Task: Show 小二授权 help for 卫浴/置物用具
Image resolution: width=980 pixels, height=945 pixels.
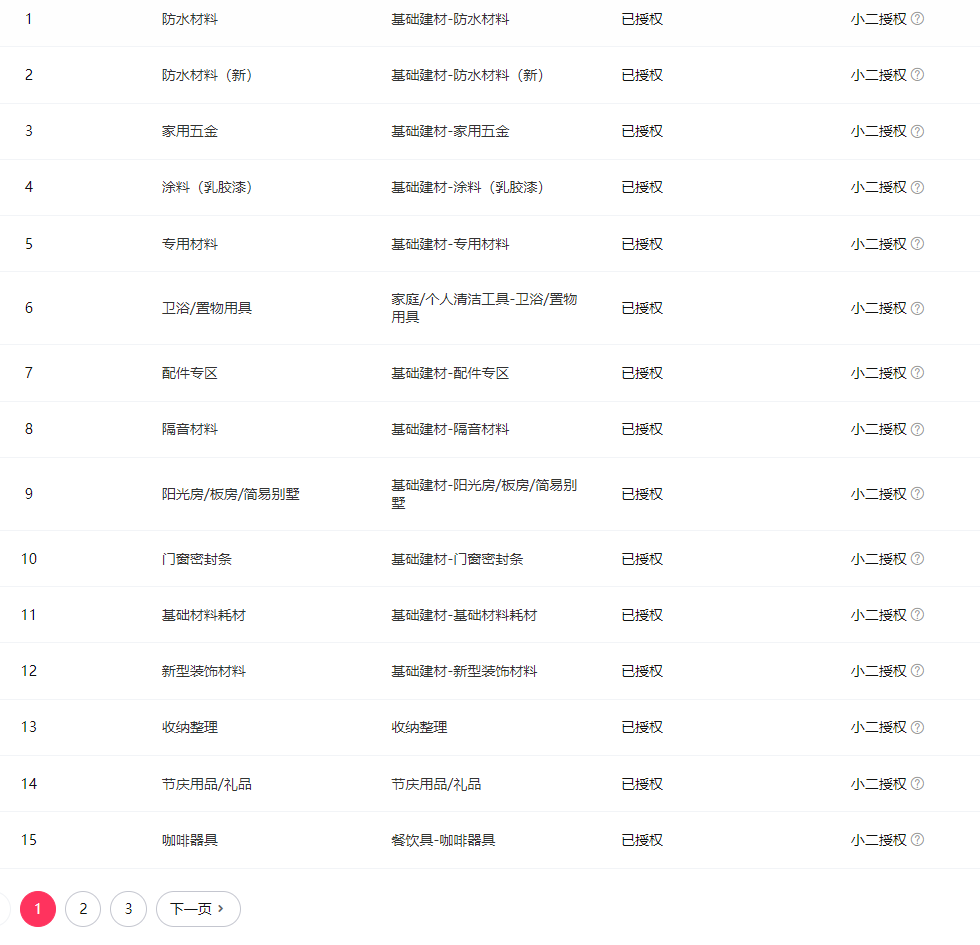Action: point(918,308)
